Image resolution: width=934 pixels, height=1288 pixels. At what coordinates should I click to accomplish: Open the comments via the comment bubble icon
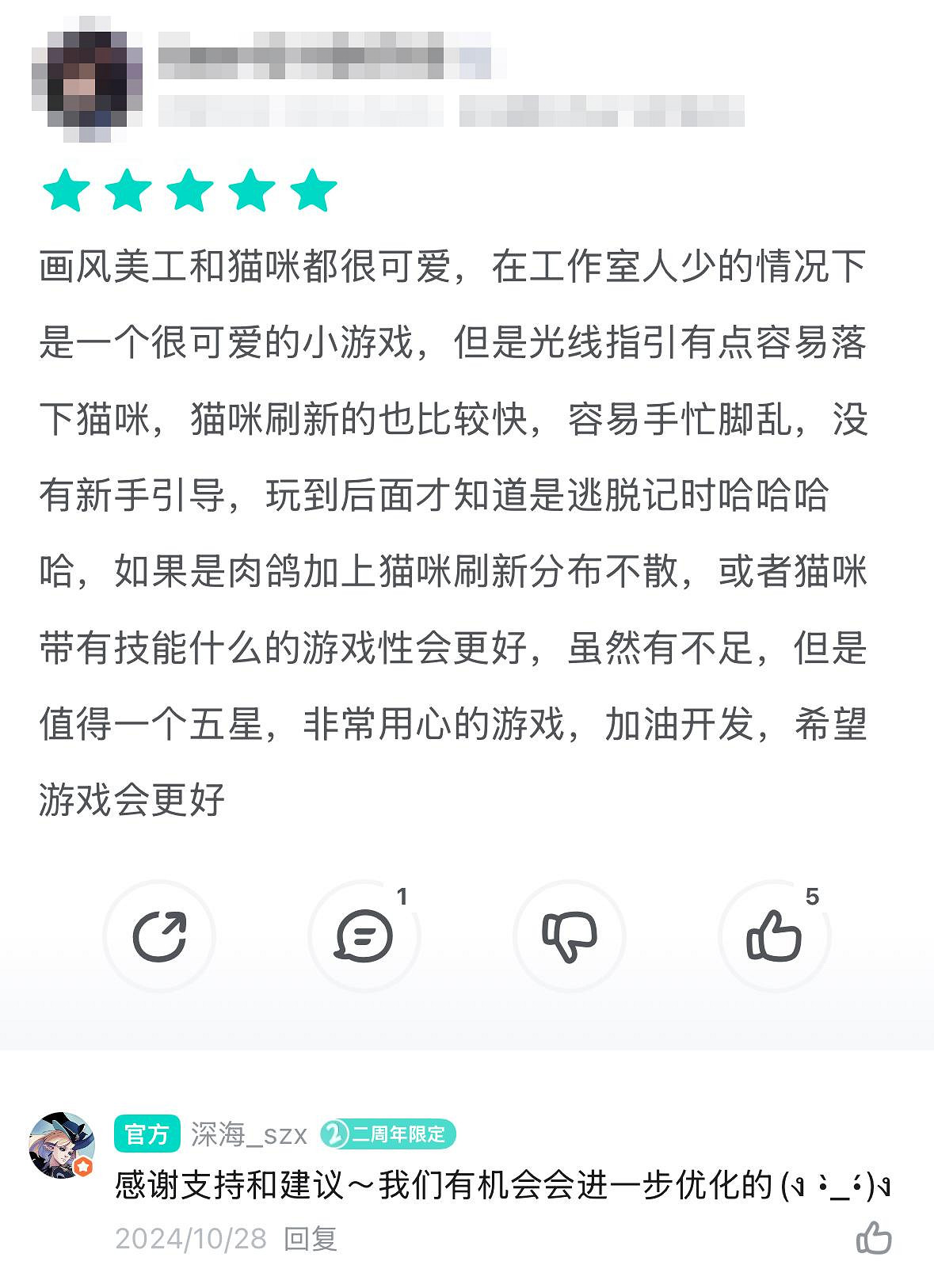click(x=364, y=936)
